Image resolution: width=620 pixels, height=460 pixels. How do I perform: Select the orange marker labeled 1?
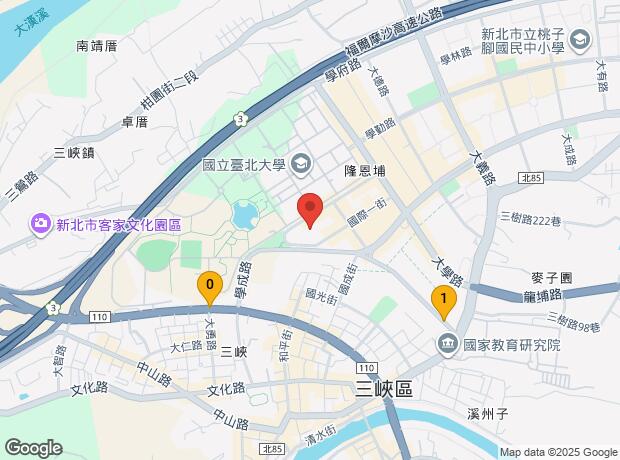coord(444,303)
